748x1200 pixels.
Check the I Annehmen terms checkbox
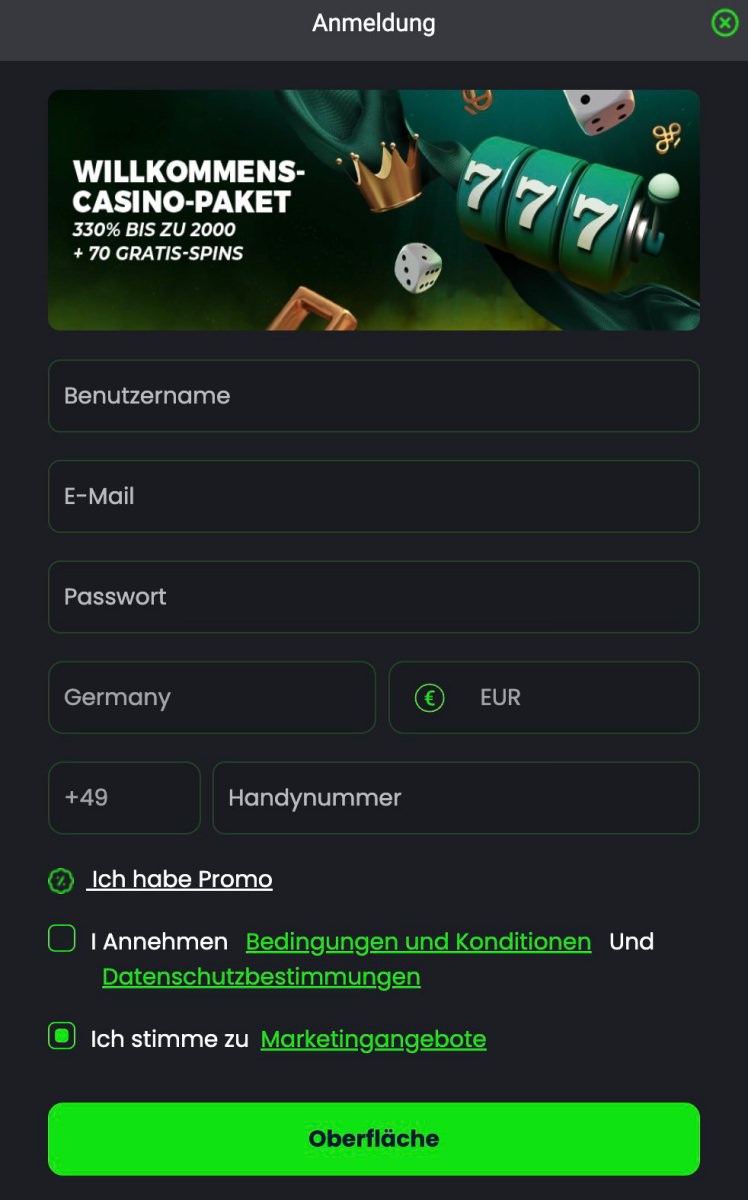(x=62, y=939)
